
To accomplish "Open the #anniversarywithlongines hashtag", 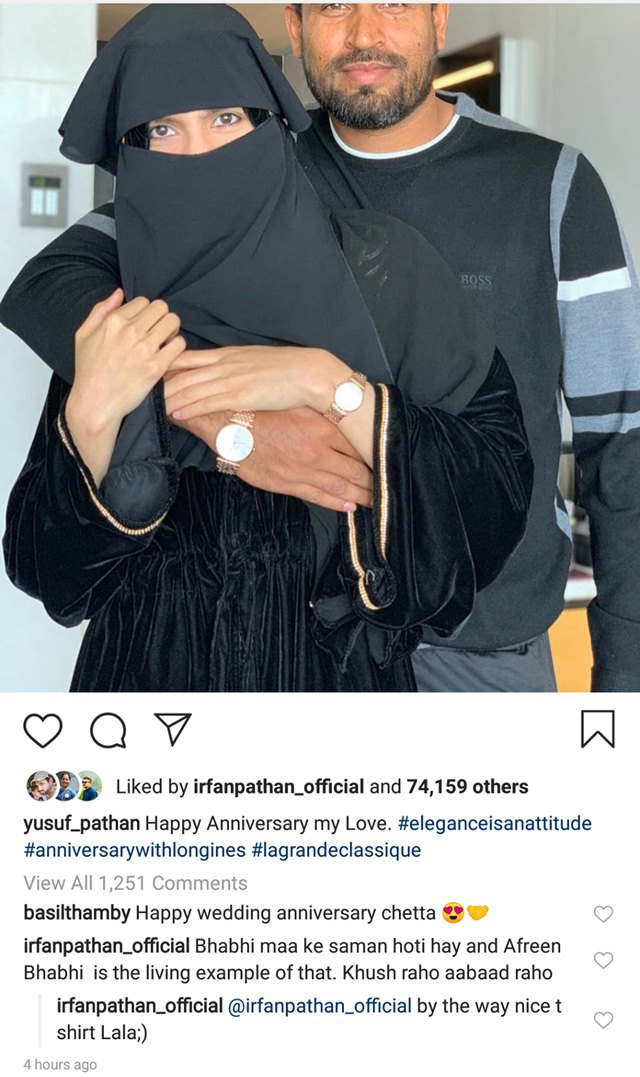I will click(x=135, y=850).
